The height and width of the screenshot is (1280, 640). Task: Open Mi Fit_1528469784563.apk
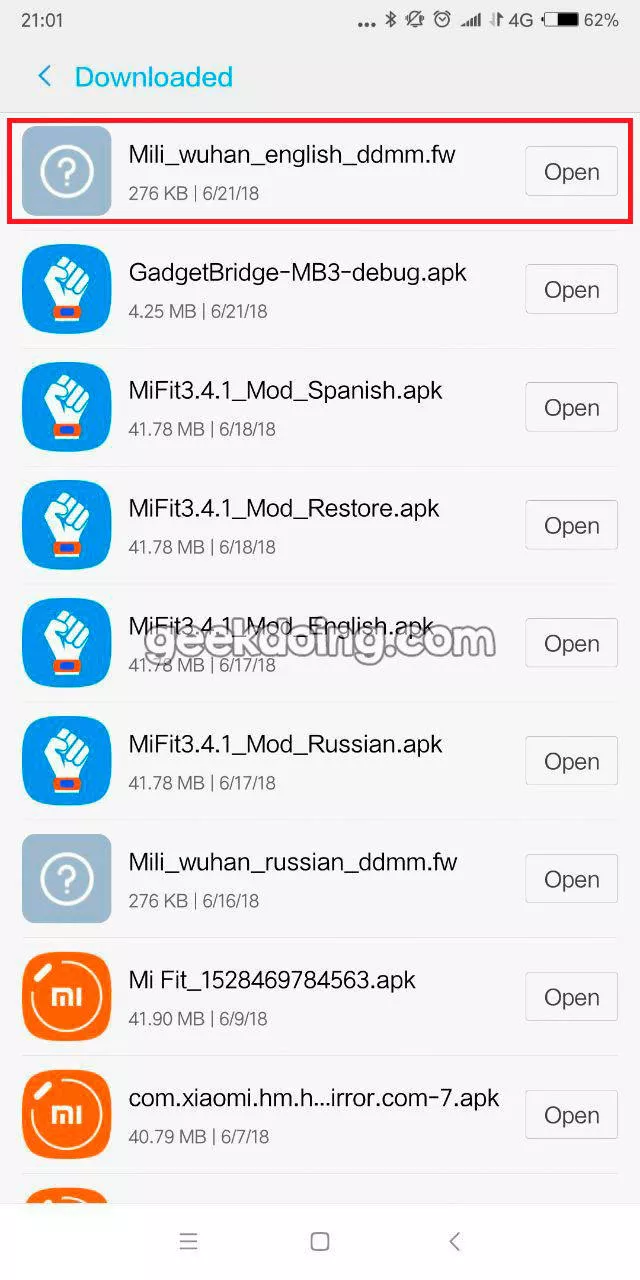coord(571,998)
